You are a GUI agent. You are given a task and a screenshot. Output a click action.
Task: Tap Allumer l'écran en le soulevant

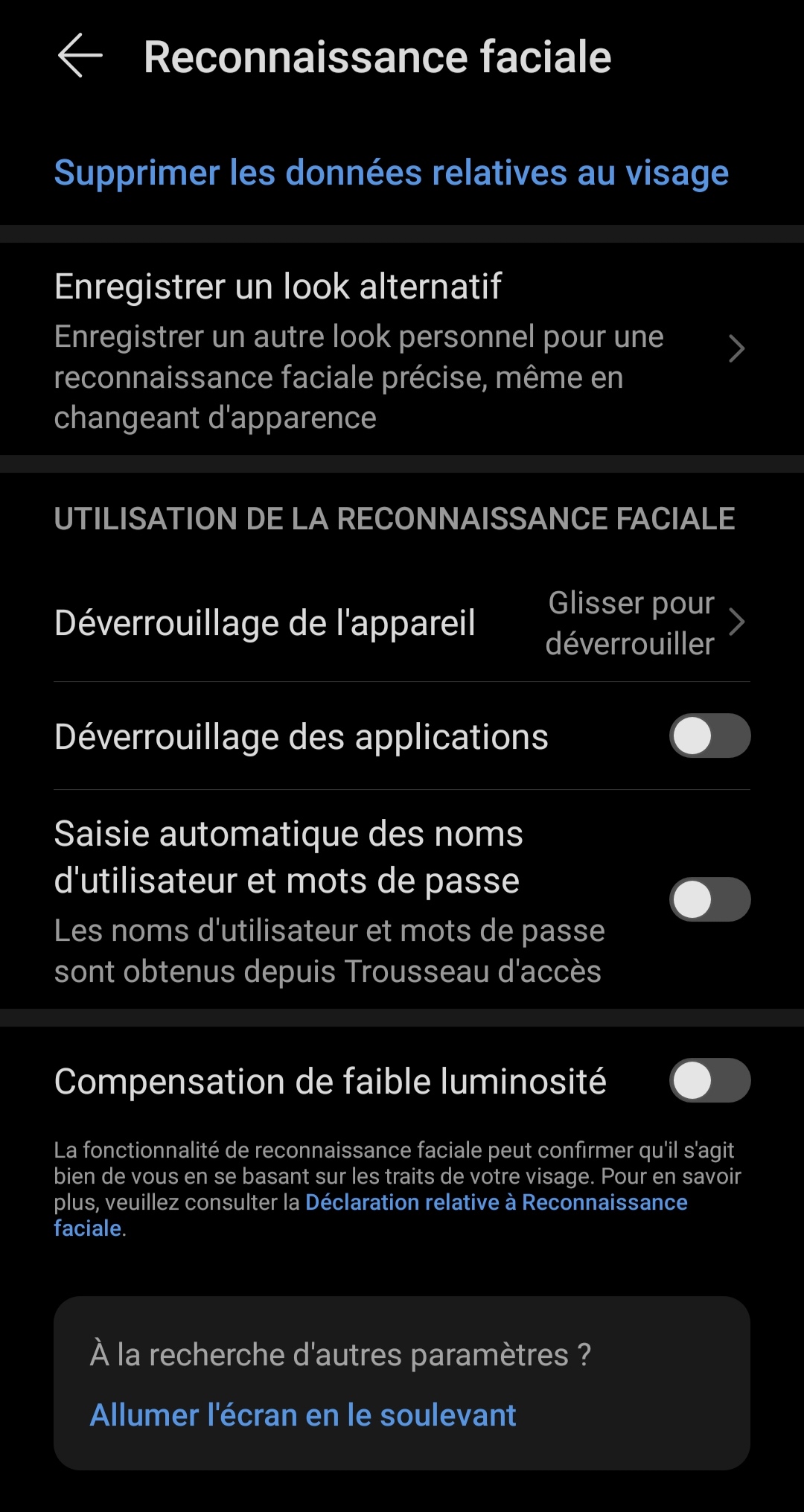(302, 1415)
